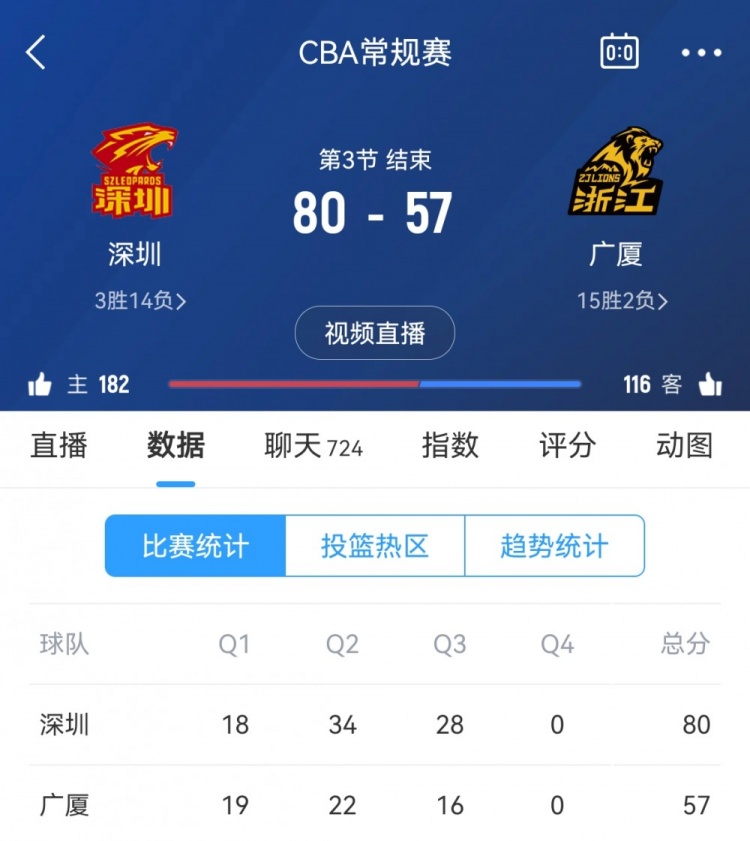Select the 数据 tab
This screenshot has height=841, width=750.
176,446
